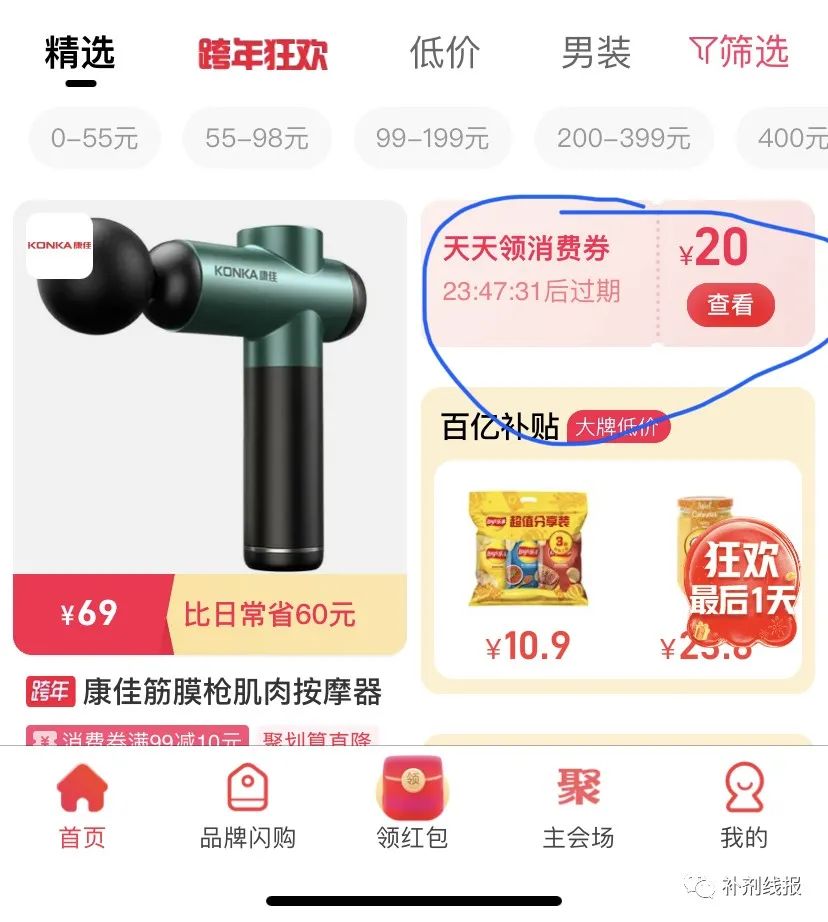Apply the 200-399元 price filter

[624, 138]
